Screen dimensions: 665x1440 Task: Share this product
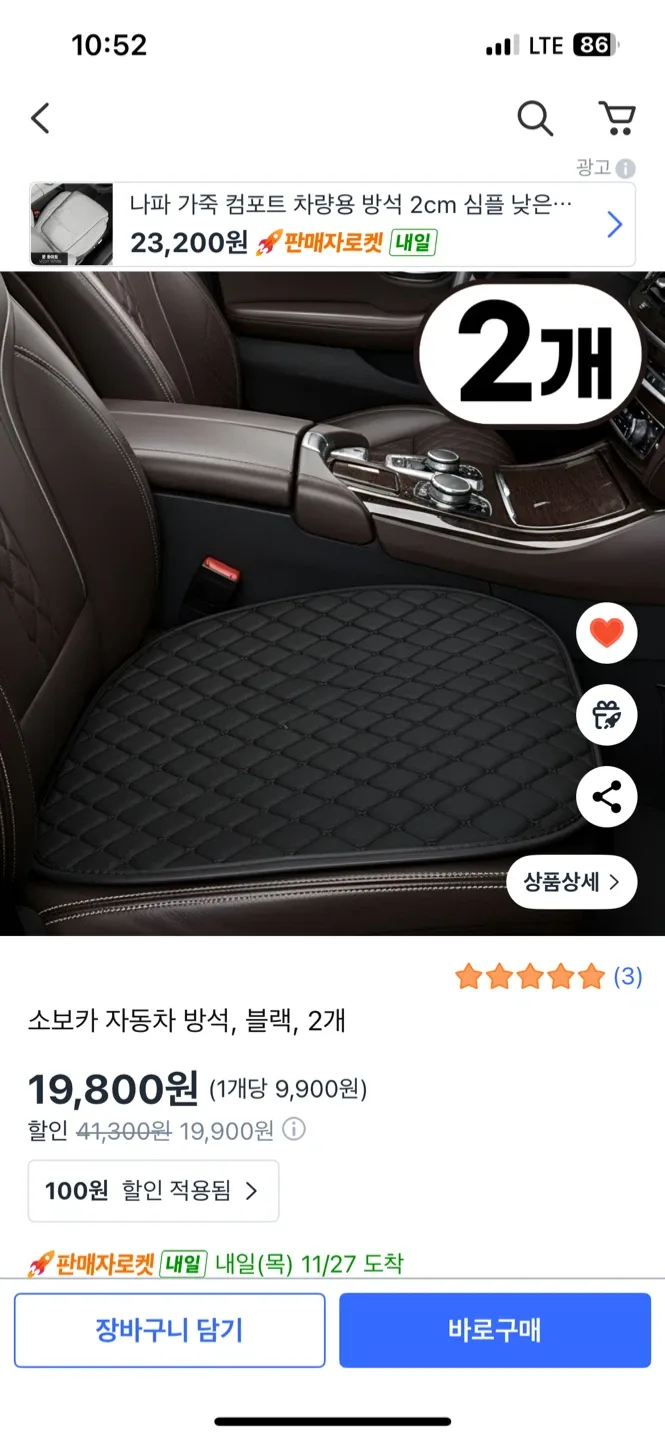pos(607,797)
